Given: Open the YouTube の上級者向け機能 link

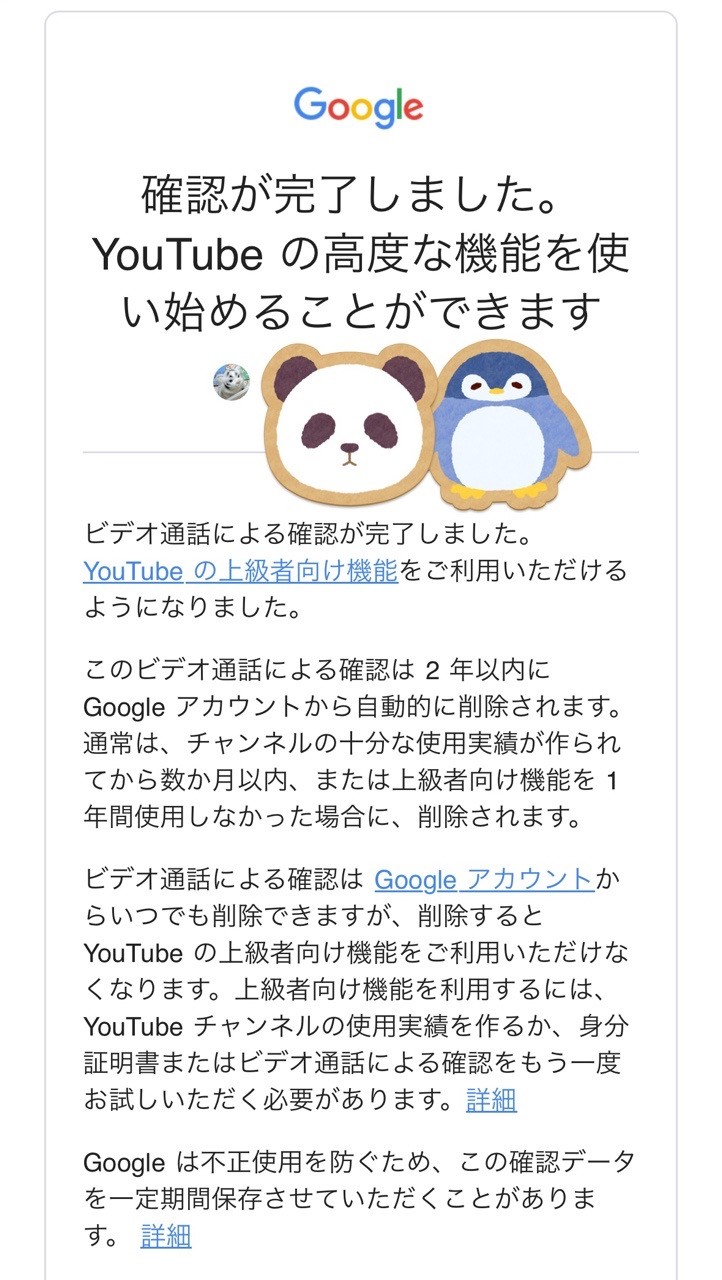Looking at the screenshot, I should (x=241, y=571).
